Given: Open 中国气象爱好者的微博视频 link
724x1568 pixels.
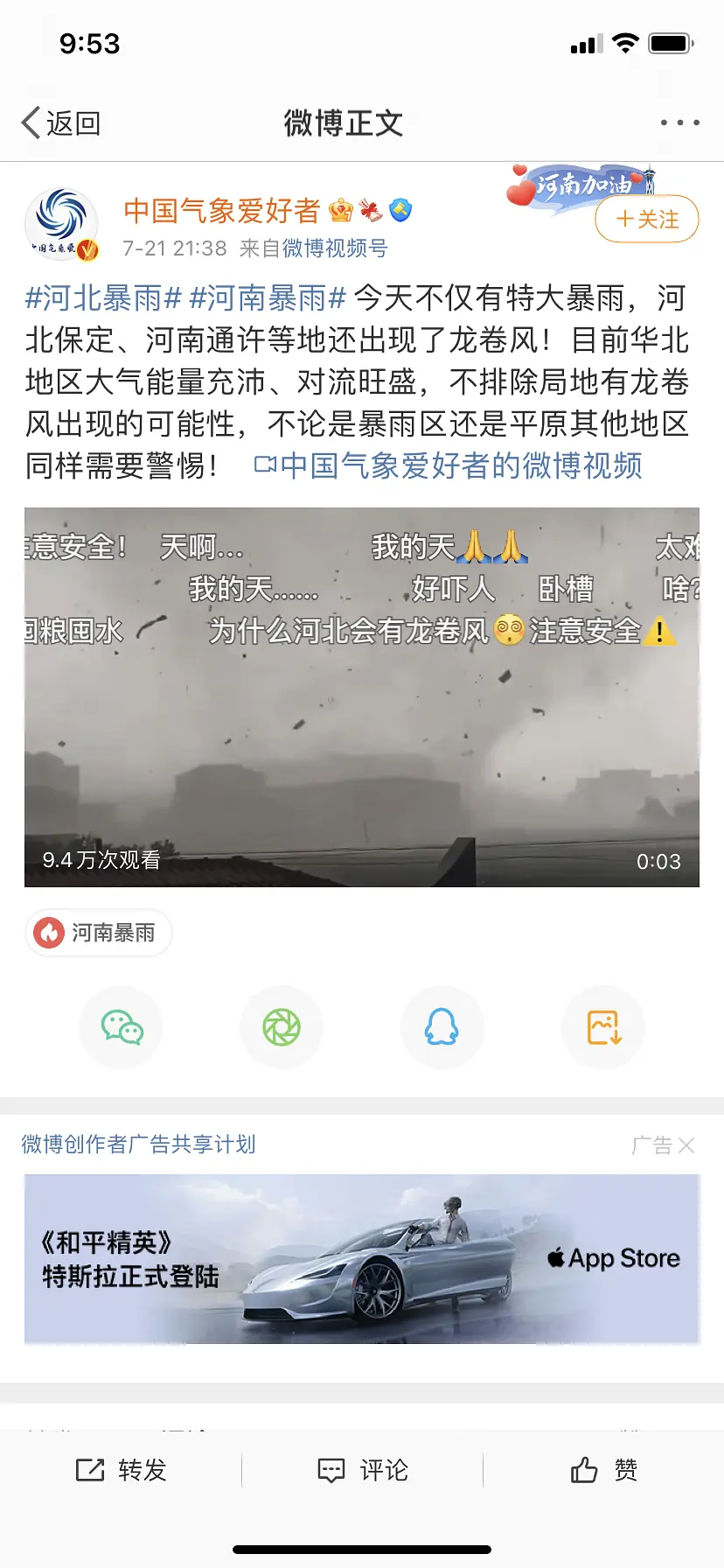Looking at the screenshot, I should click(449, 465).
